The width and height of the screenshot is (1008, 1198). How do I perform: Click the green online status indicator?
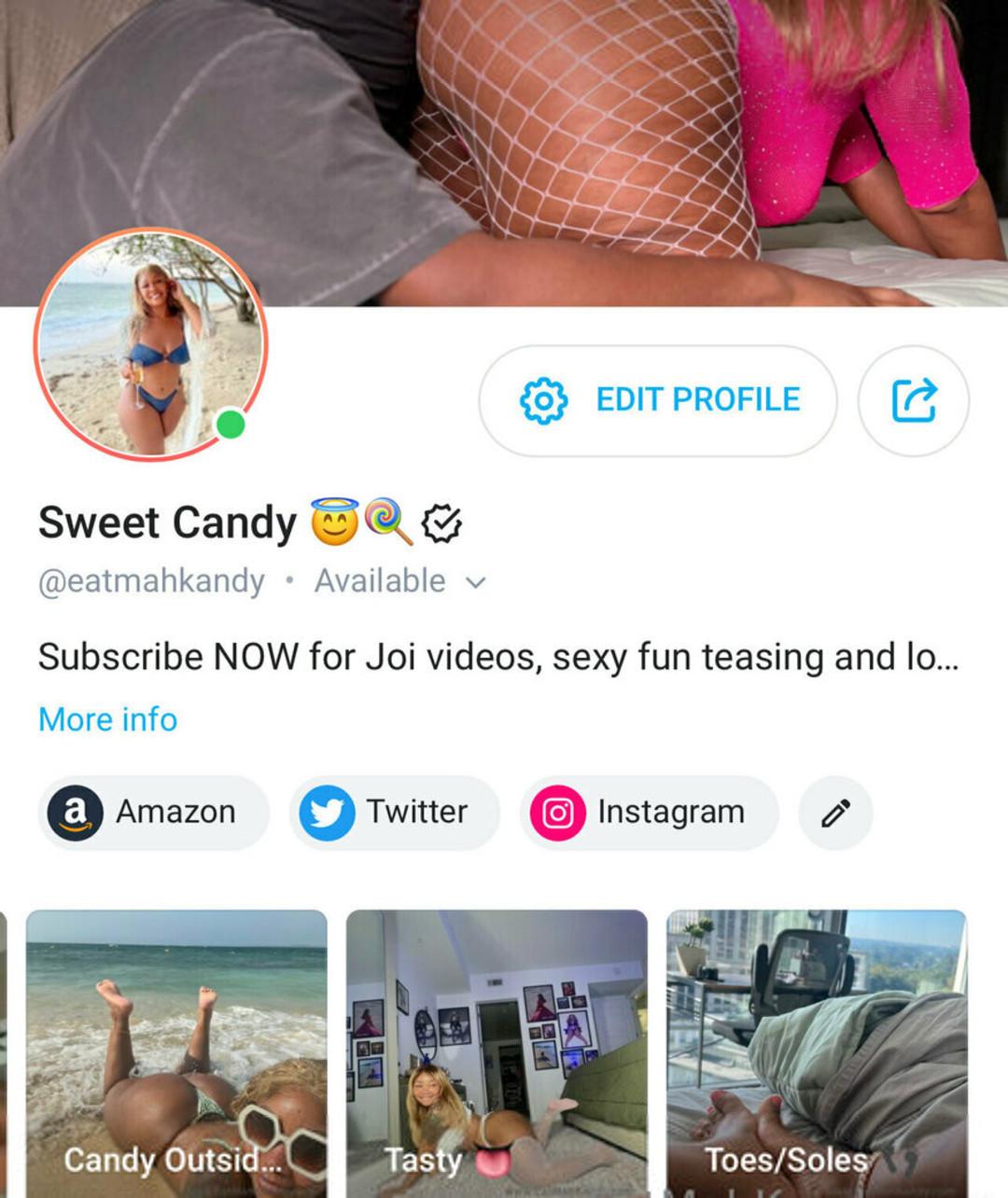[x=231, y=427]
